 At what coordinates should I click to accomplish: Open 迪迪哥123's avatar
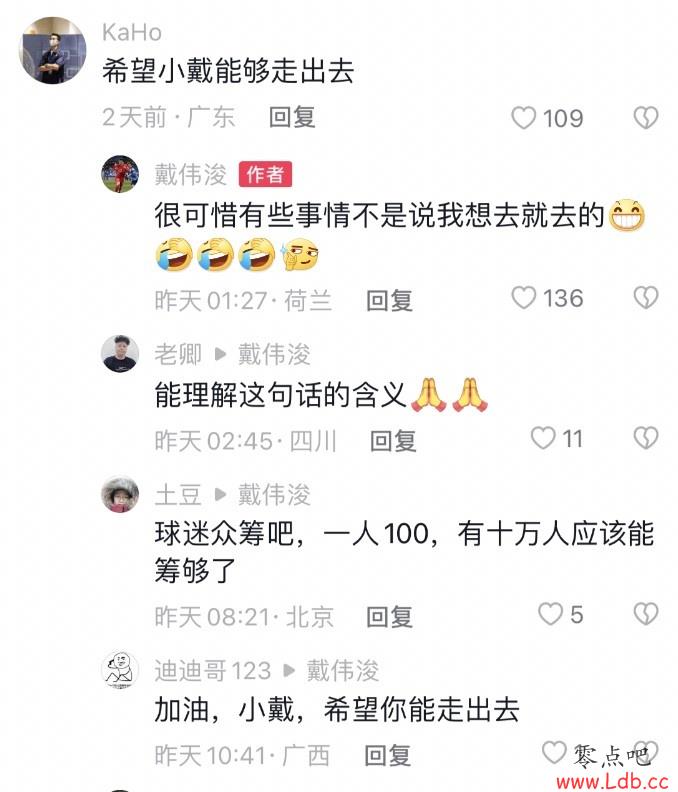pos(120,670)
